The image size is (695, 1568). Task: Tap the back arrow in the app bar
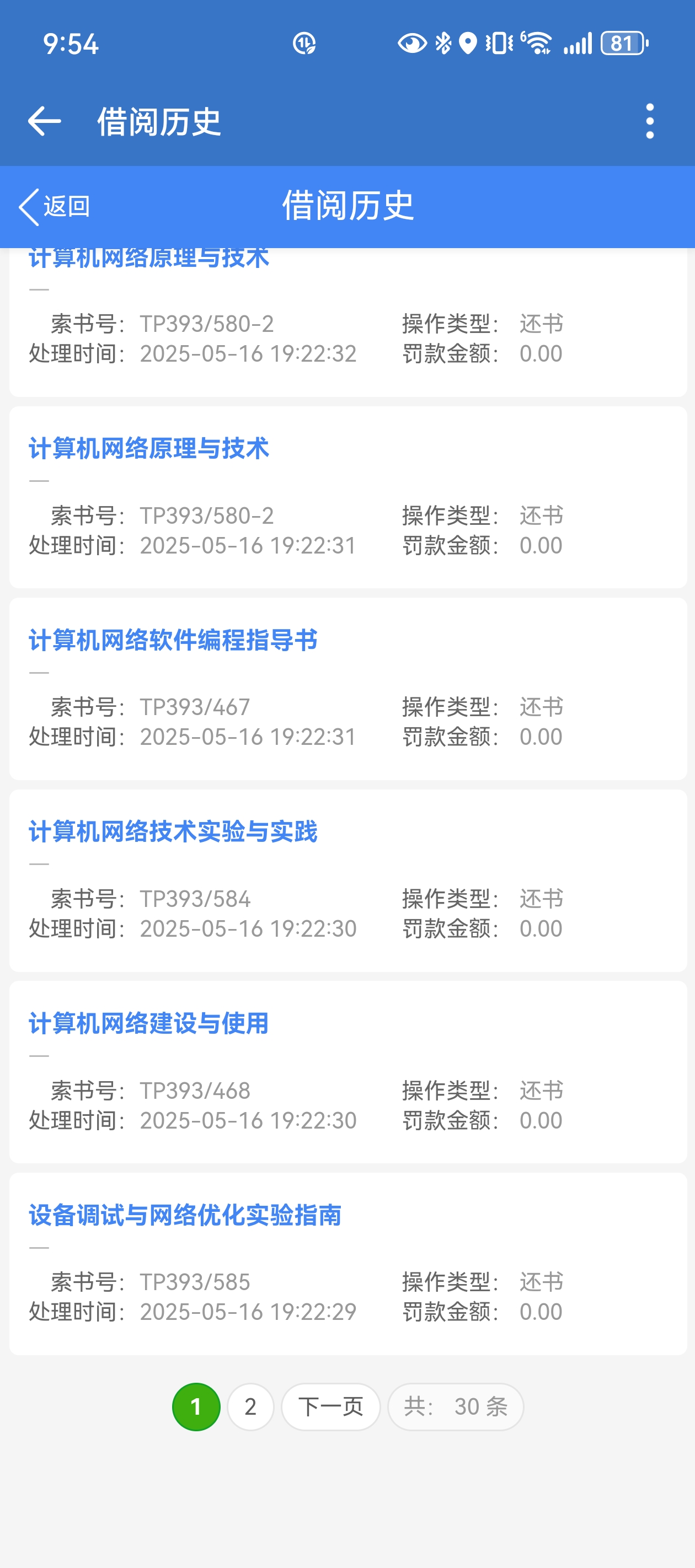pyautogui.click(x=45, y=121)
